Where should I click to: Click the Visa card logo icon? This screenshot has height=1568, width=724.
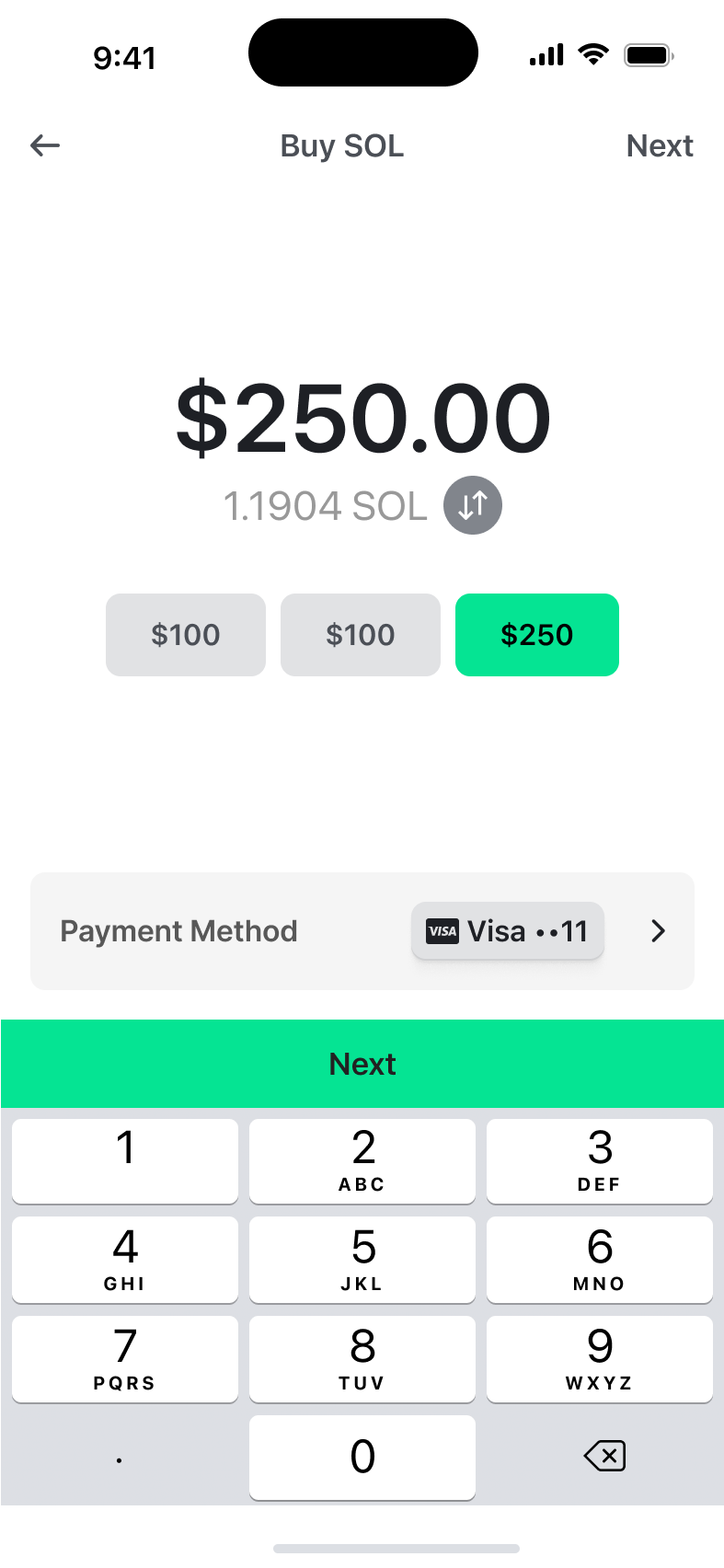click(x=442, y=931)
